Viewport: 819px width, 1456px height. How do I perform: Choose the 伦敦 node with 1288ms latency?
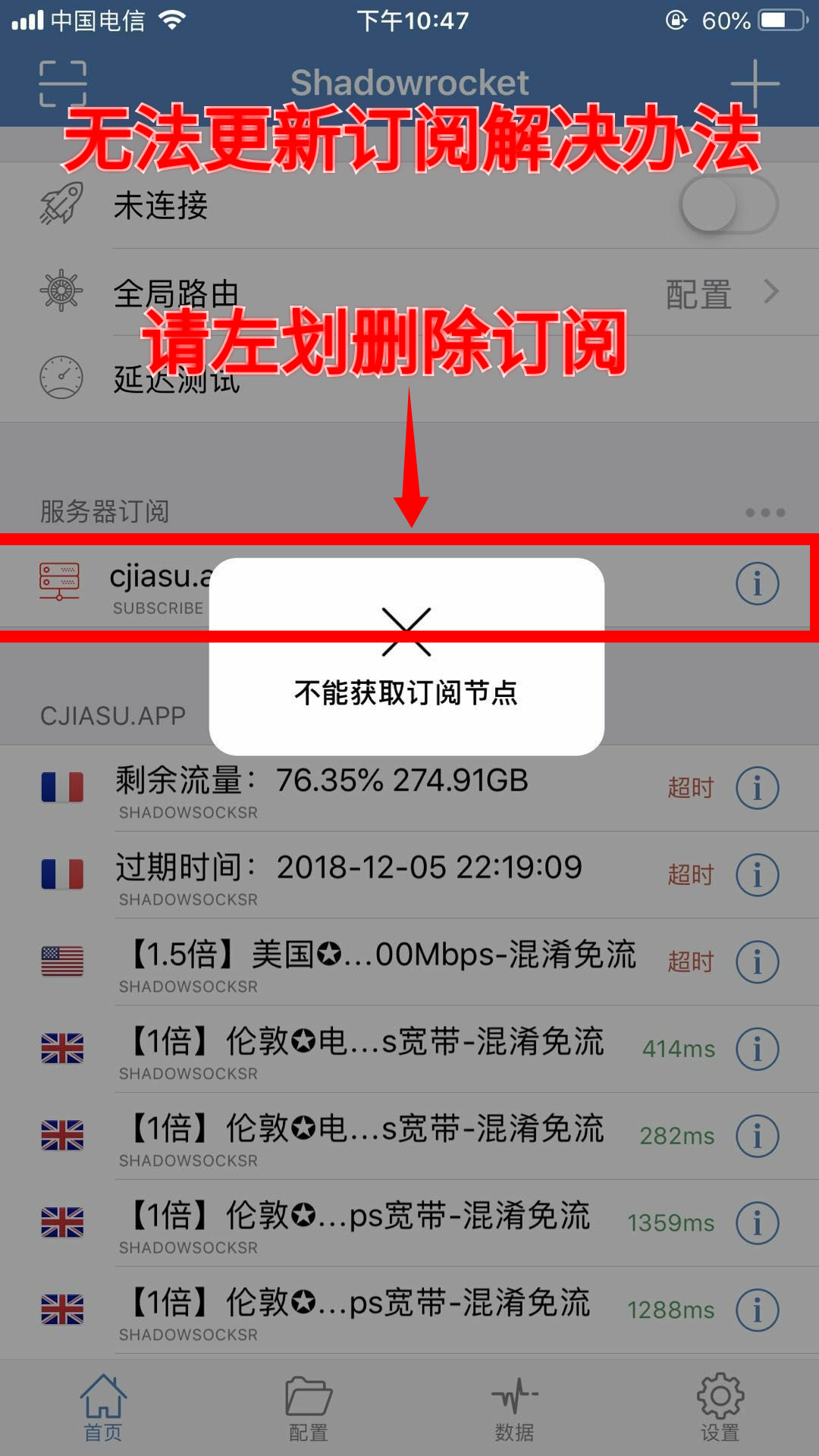coord(409,1310)
